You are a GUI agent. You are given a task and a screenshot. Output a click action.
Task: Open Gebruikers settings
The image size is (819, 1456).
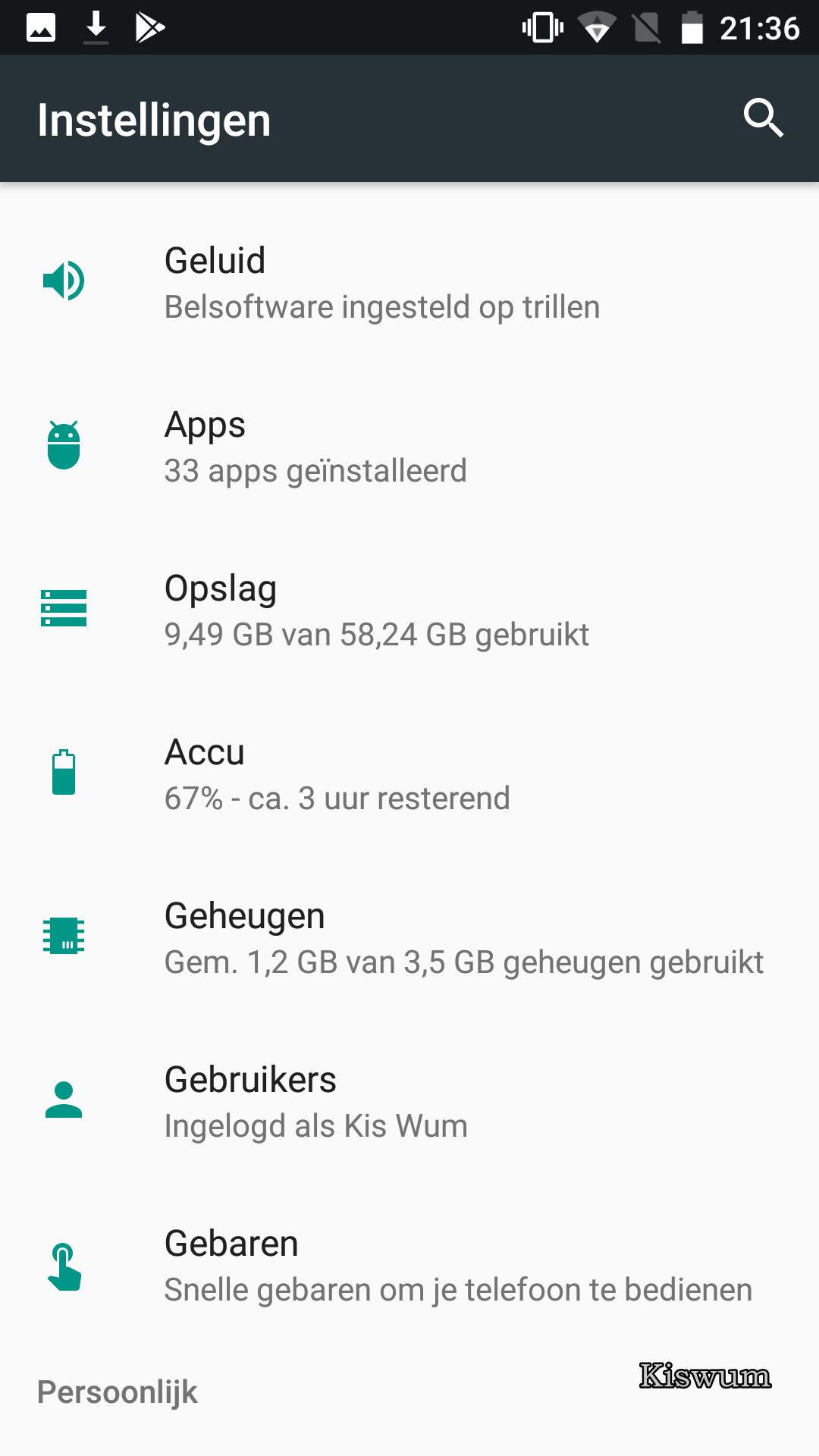click(409, 1101)
